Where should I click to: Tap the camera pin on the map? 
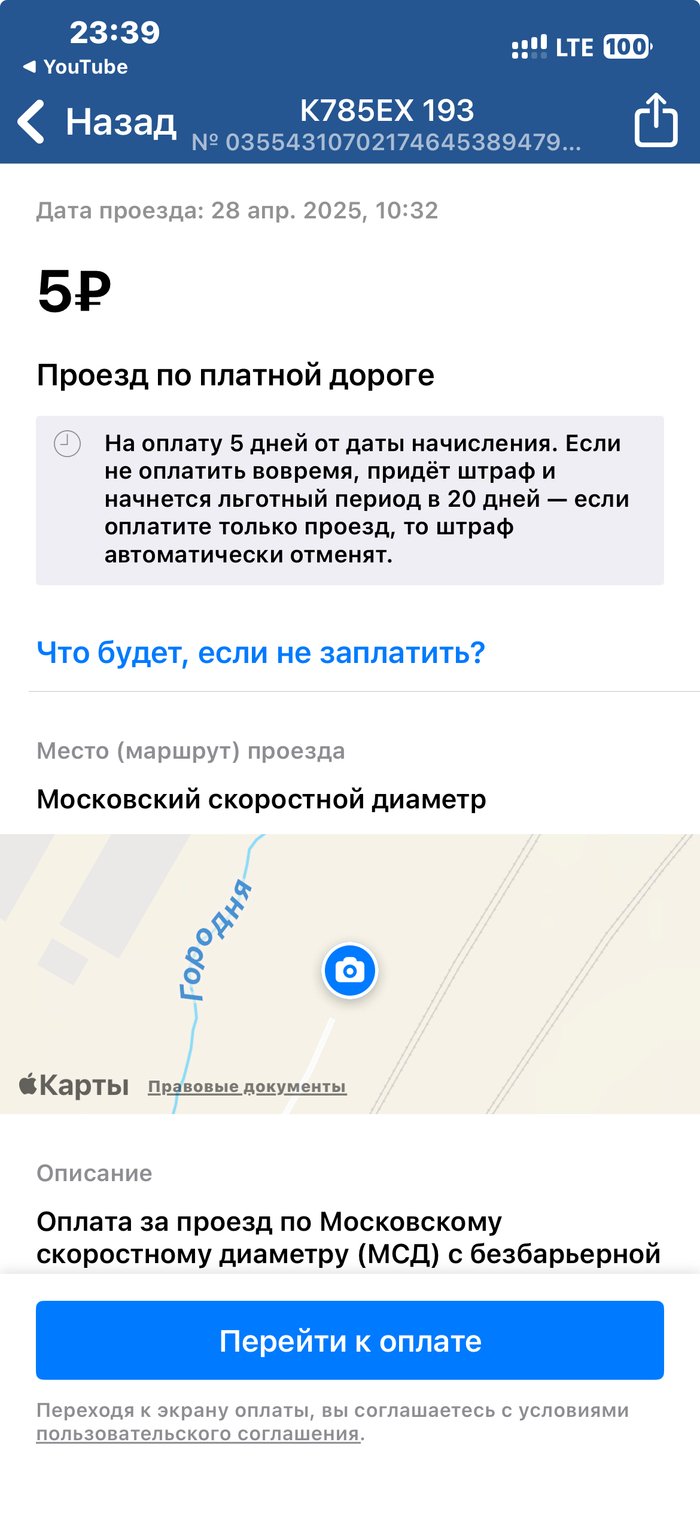click(x=350, y=970)
